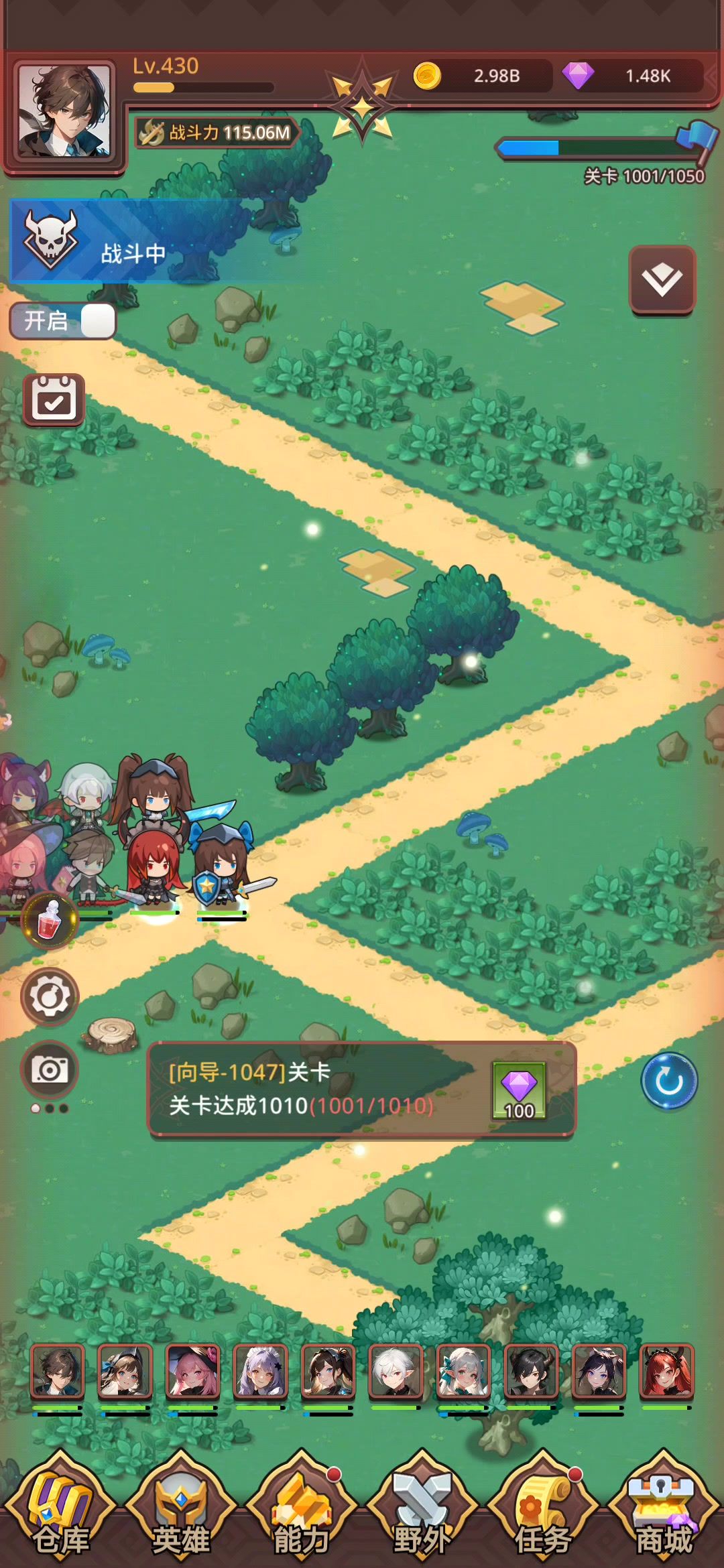Expand the double-chevron dropdown menu
Viewport: 724px width, 1568px height.
pyautogui.click(x=662, y=279)
